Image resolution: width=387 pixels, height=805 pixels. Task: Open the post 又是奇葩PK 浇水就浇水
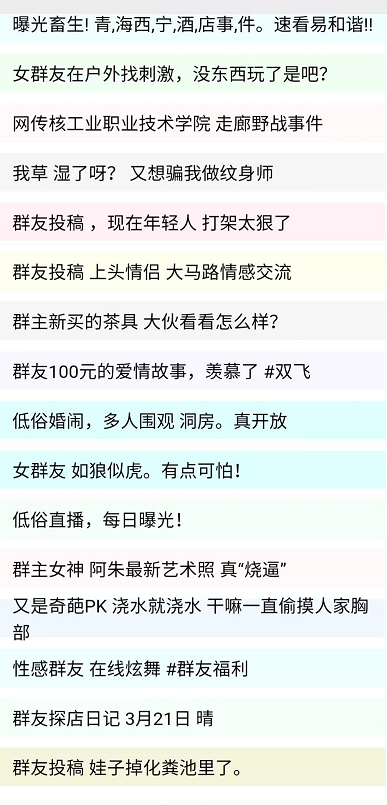194,619
